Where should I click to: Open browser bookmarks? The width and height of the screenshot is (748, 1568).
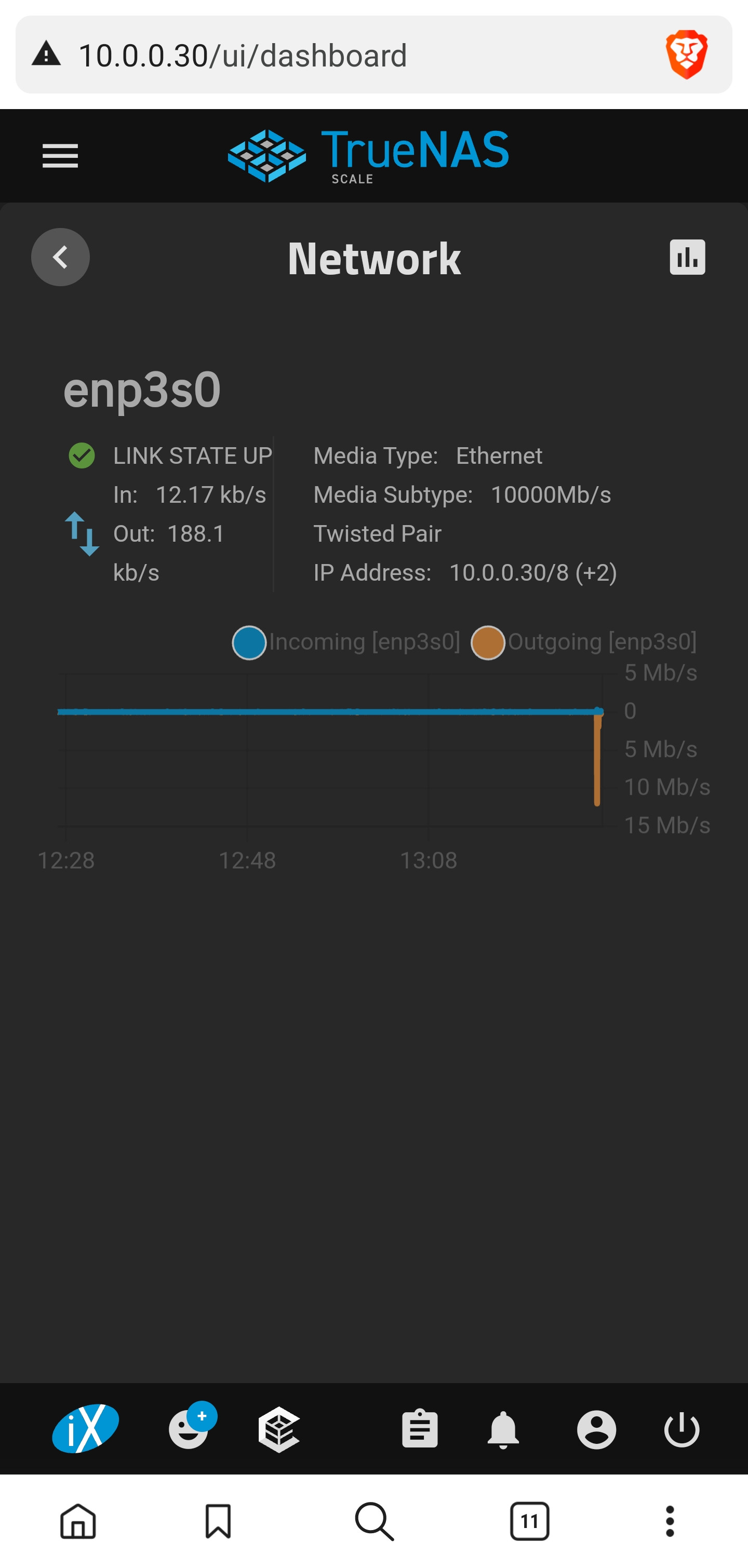(x=218, y=1521)
